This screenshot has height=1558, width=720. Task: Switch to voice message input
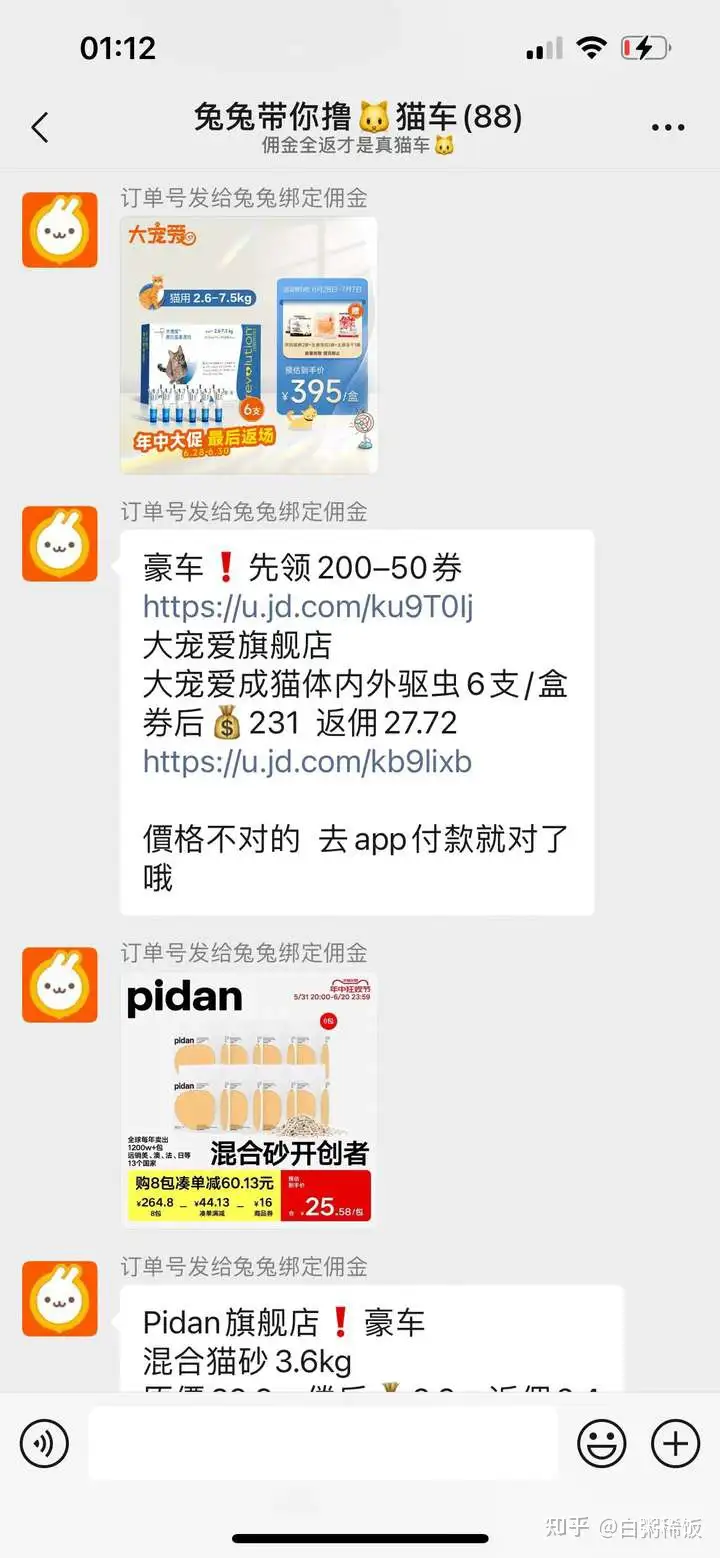[x=44, y=1444]
